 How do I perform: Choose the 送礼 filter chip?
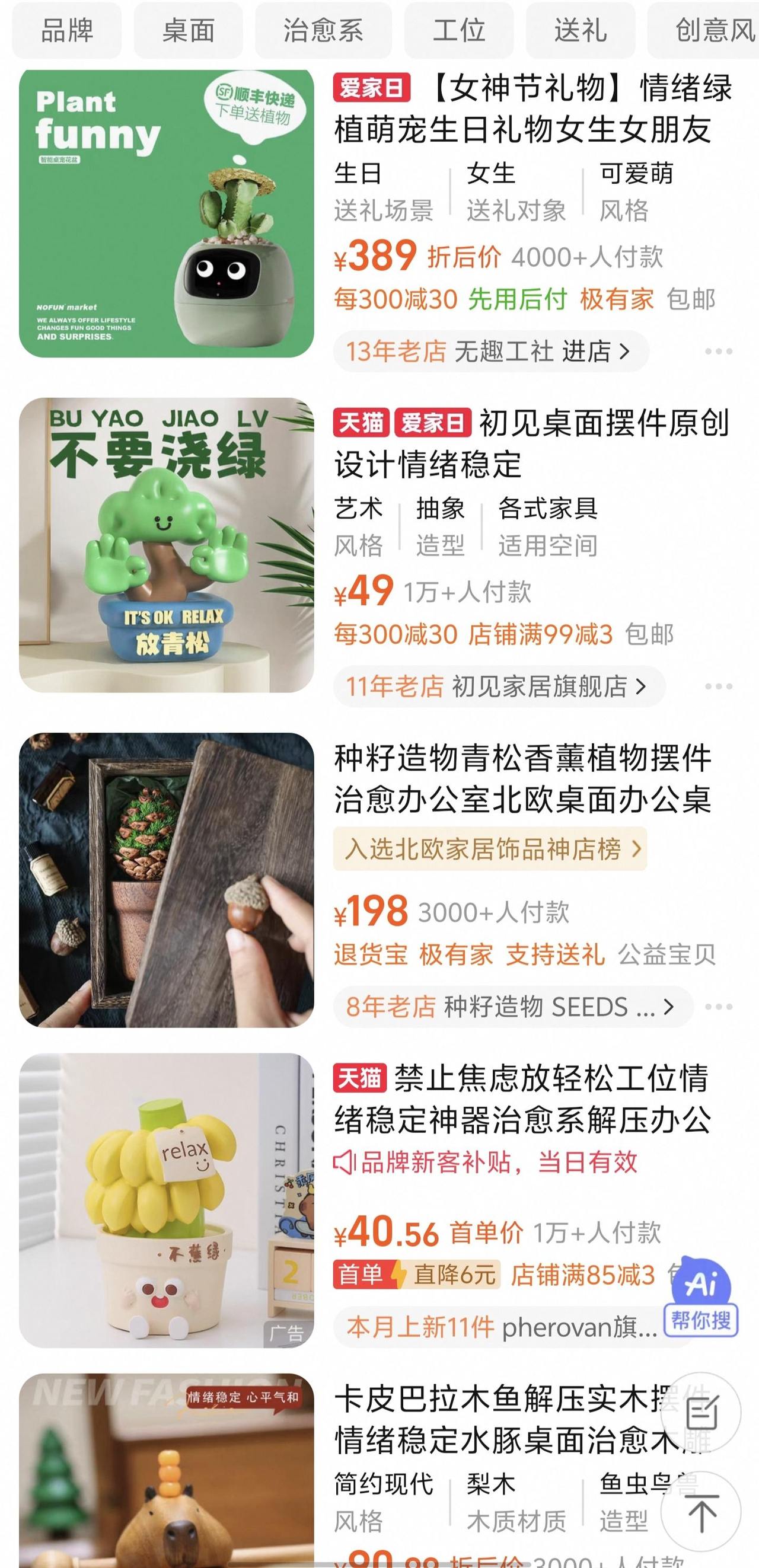(580, 30)
